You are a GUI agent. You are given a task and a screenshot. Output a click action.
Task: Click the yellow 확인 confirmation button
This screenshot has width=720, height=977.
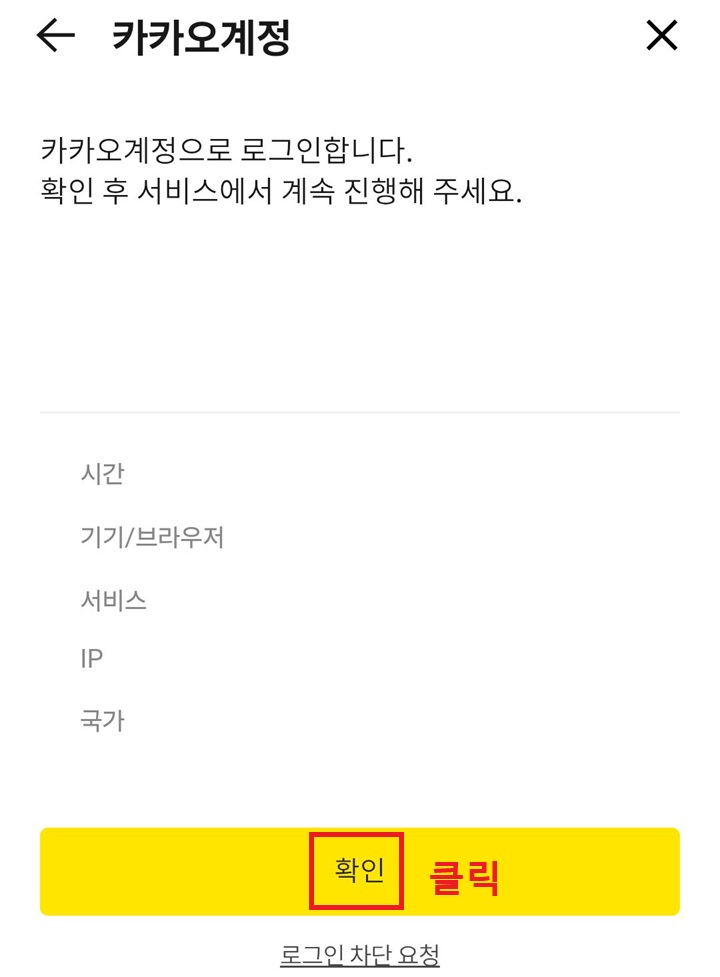360,871
